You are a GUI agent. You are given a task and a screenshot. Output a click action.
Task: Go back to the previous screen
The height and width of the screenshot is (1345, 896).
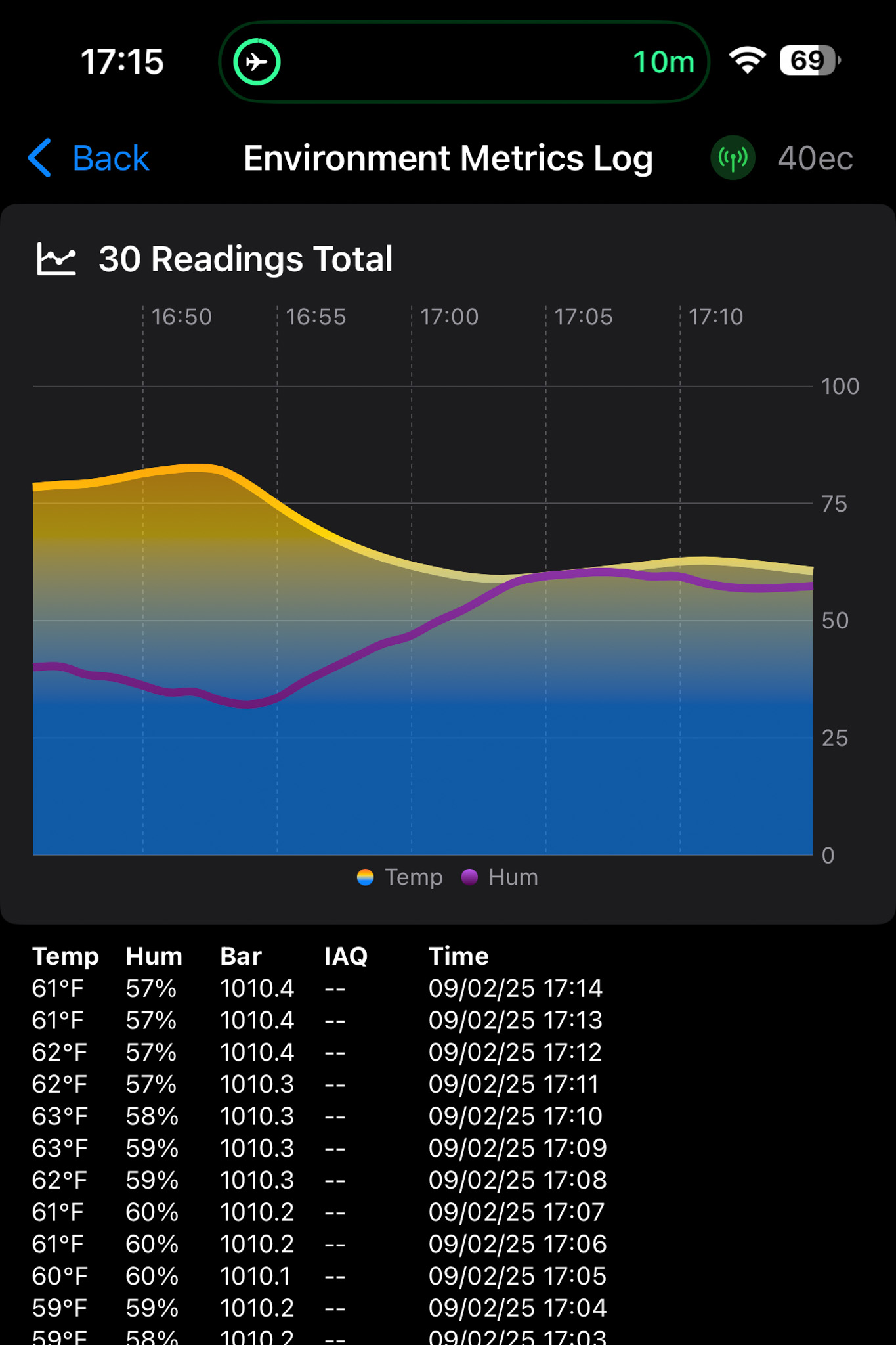click(89, 158)
